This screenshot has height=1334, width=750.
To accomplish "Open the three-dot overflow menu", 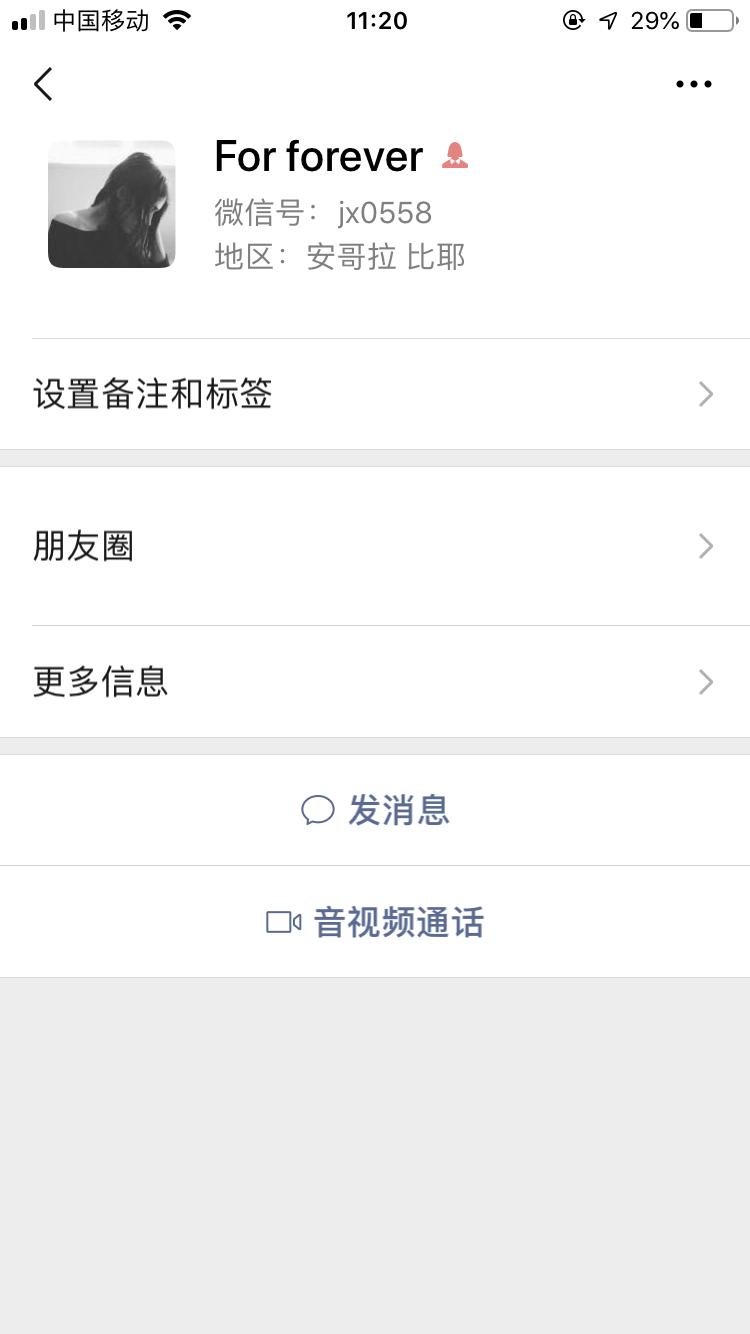I will (693, 85).
